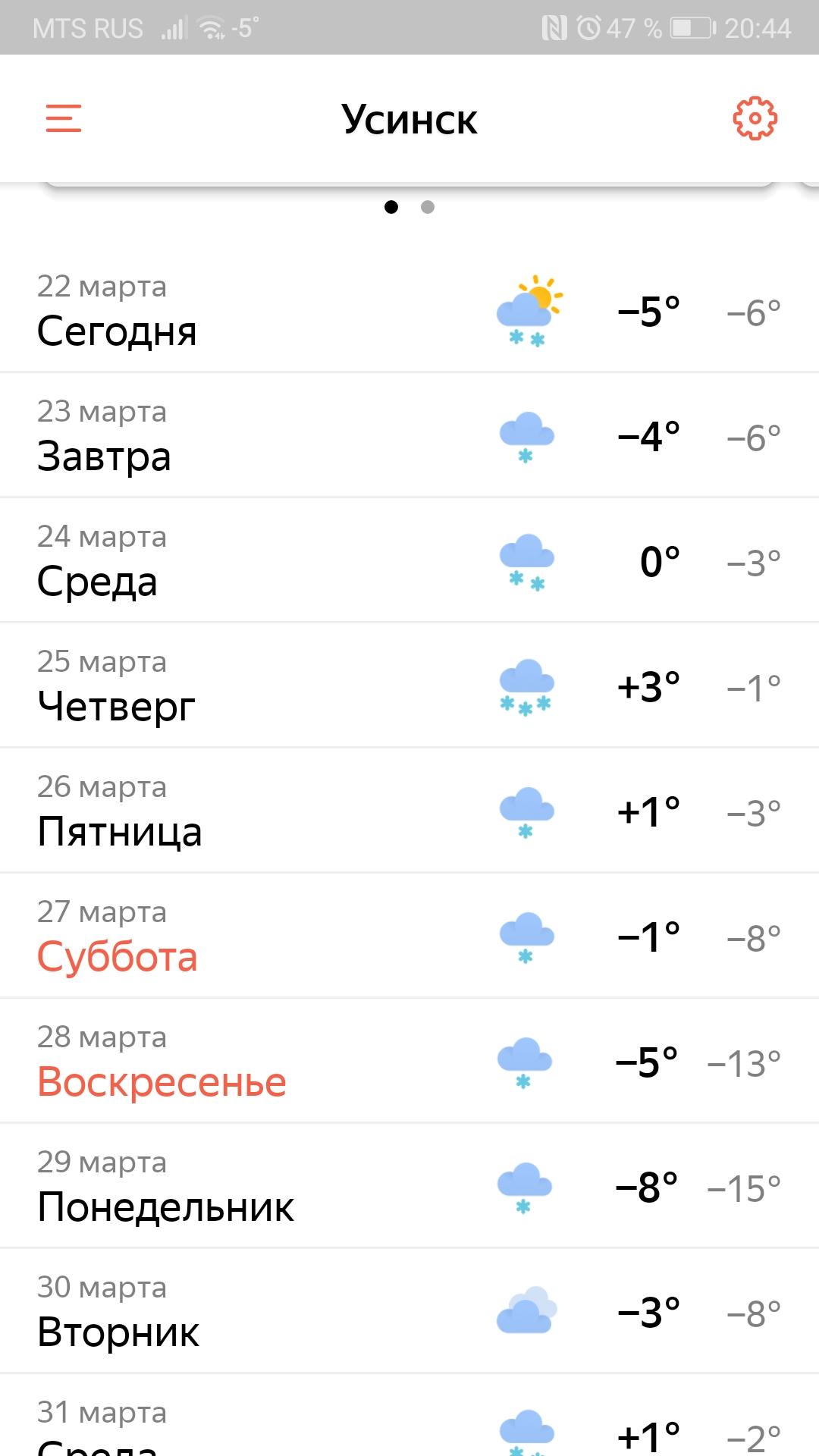Open Среда forecast for 24 марта

pyautogui.click(x=409, y=560)
